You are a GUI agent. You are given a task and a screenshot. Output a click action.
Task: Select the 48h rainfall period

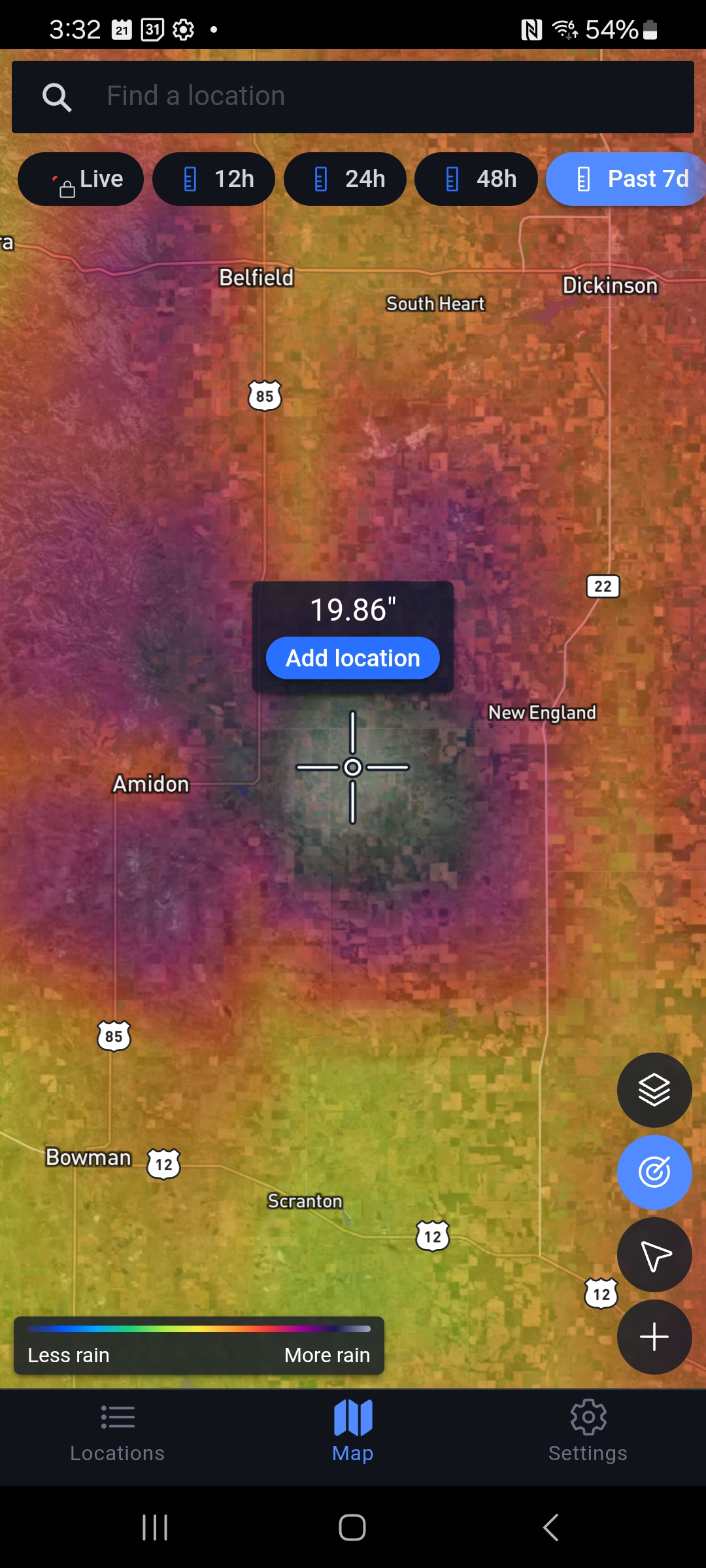pyautogui.click(x=476, y=179)
